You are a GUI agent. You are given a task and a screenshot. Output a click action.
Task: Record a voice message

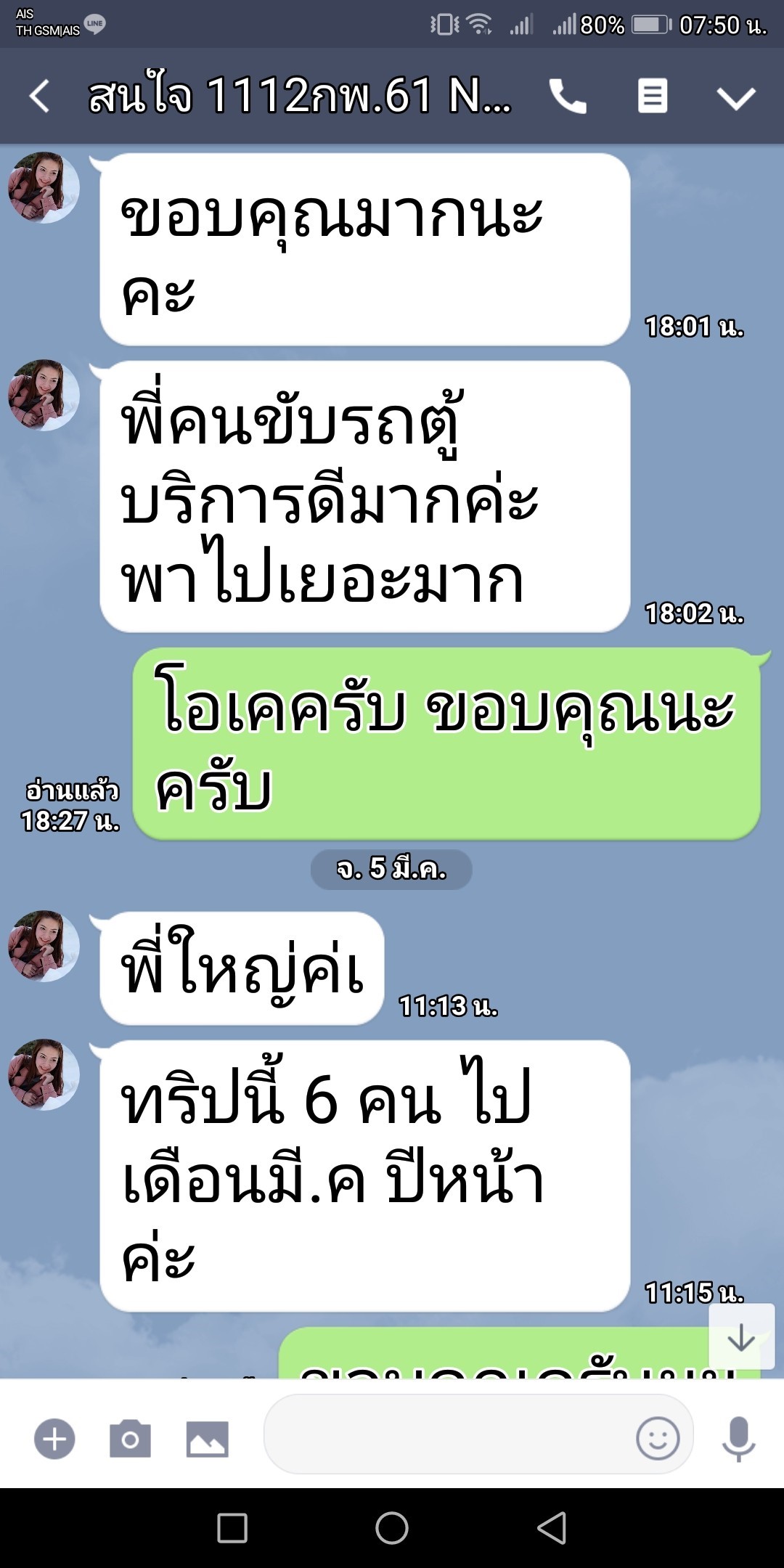[738, 1438]
